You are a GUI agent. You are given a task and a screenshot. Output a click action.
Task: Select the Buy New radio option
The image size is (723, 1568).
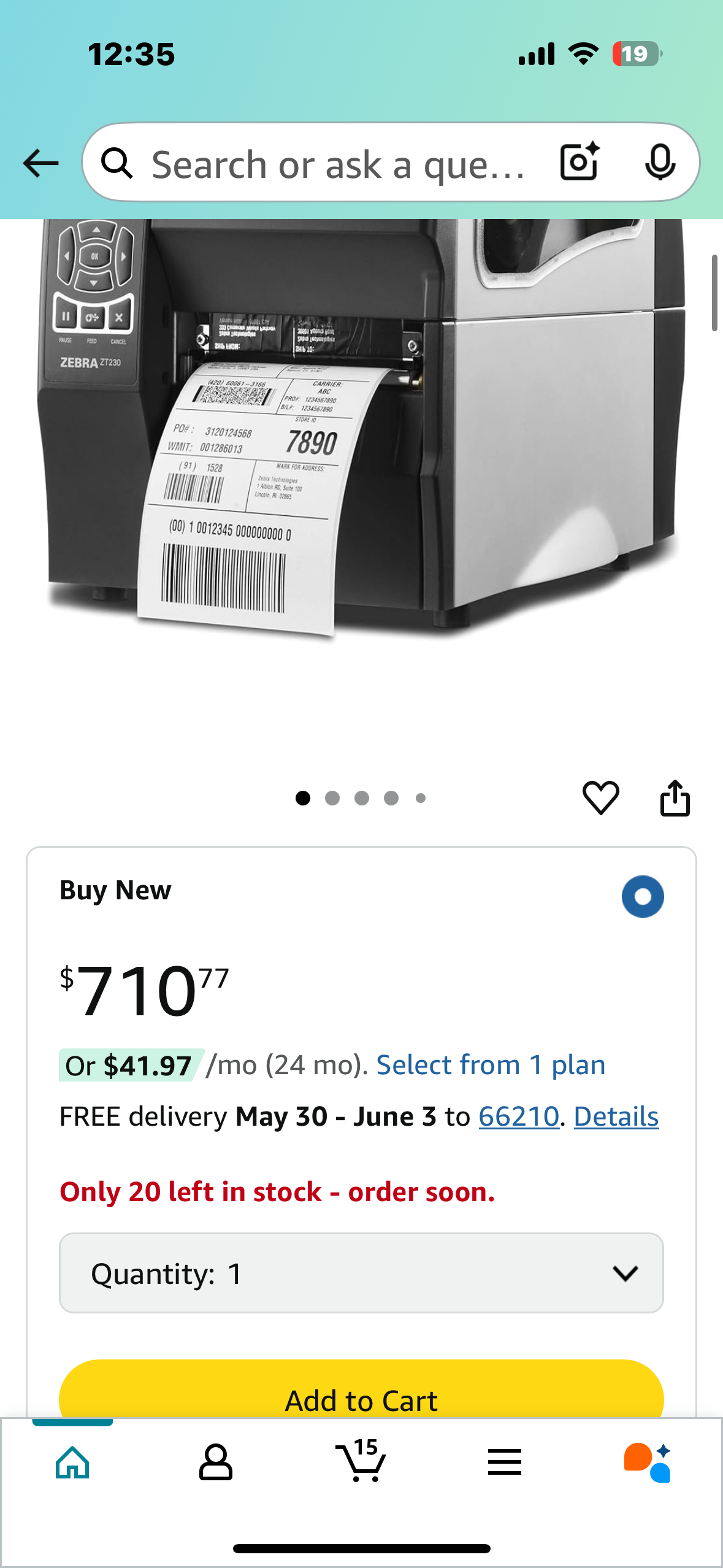(642, 896)
